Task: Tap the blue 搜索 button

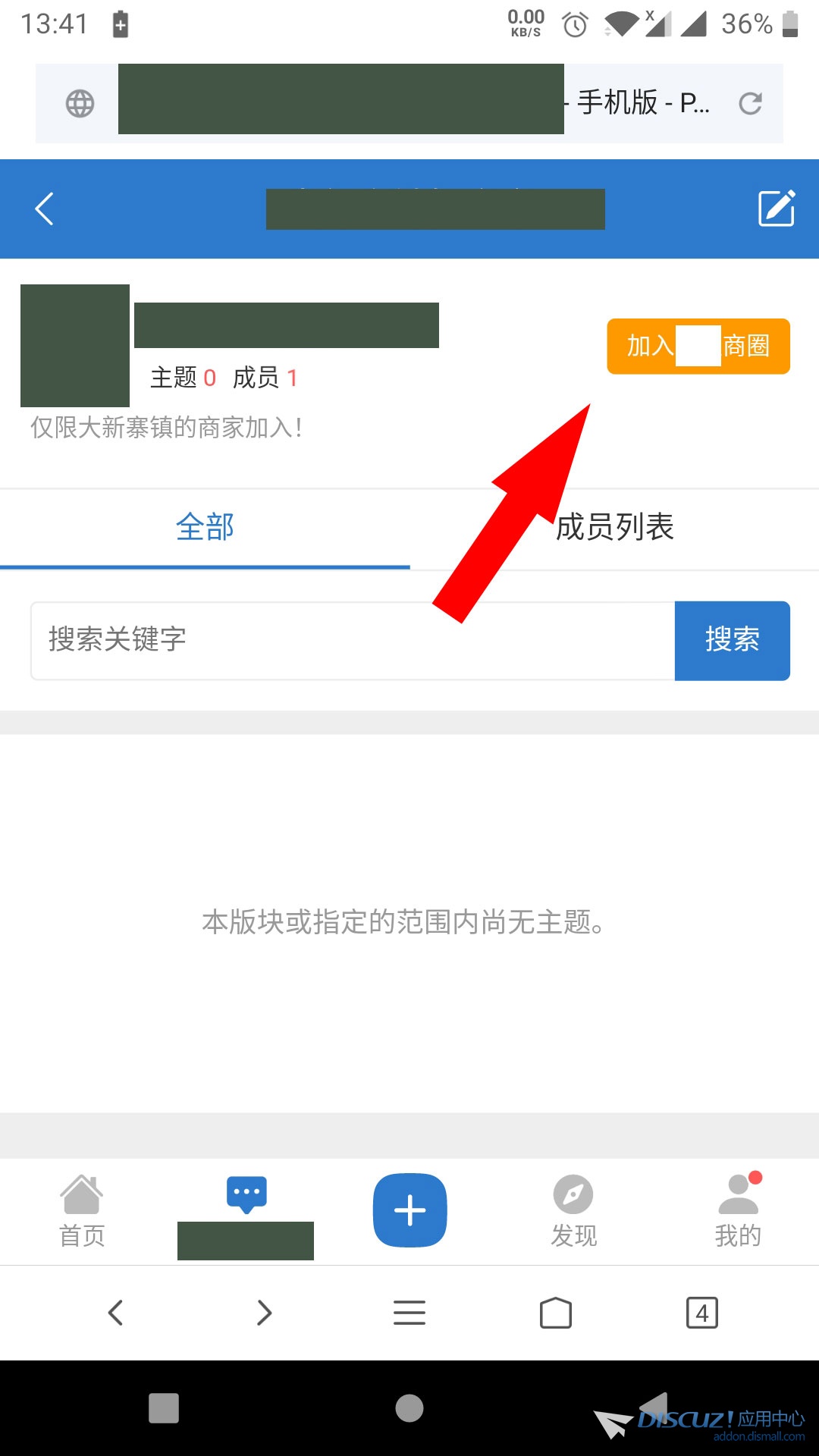Action: (x=732, y=641)
